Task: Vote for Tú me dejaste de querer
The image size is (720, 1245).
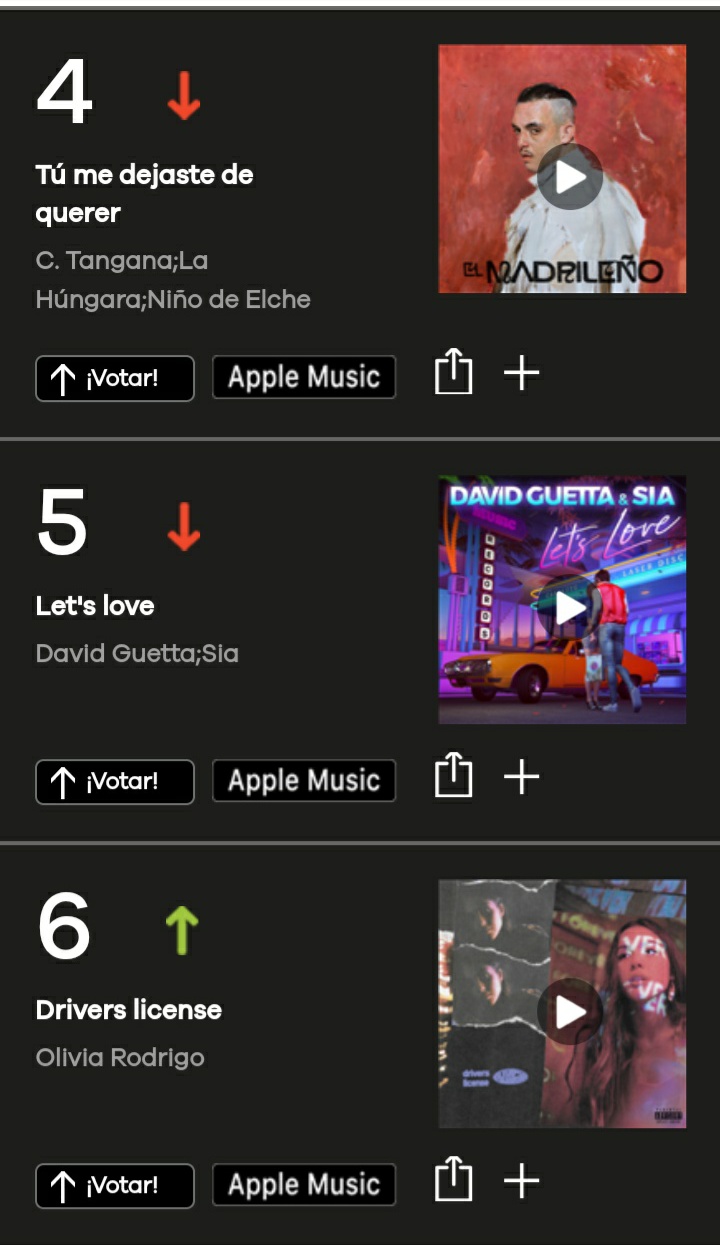Action: (115, 378)
